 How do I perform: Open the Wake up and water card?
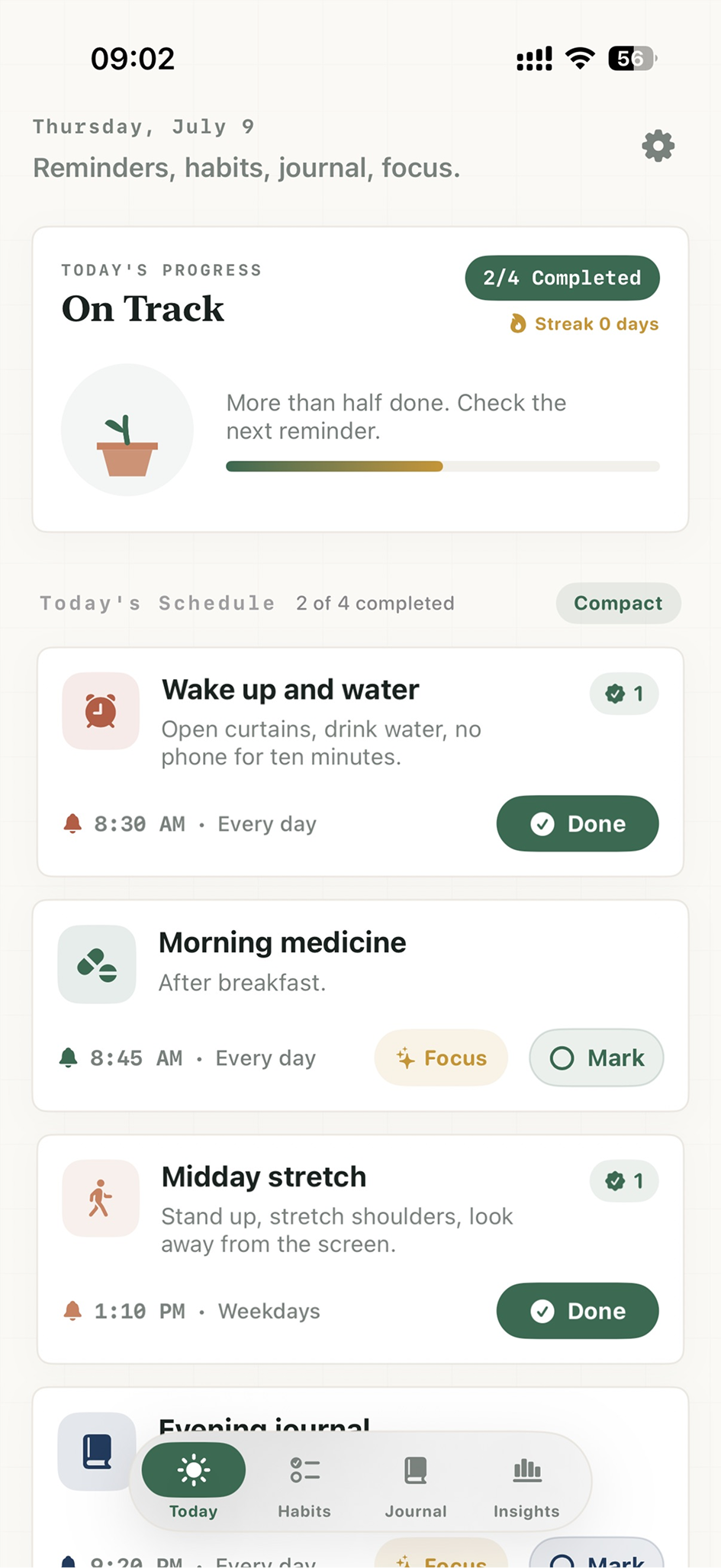pyautogui.click(x=360, y=761)
